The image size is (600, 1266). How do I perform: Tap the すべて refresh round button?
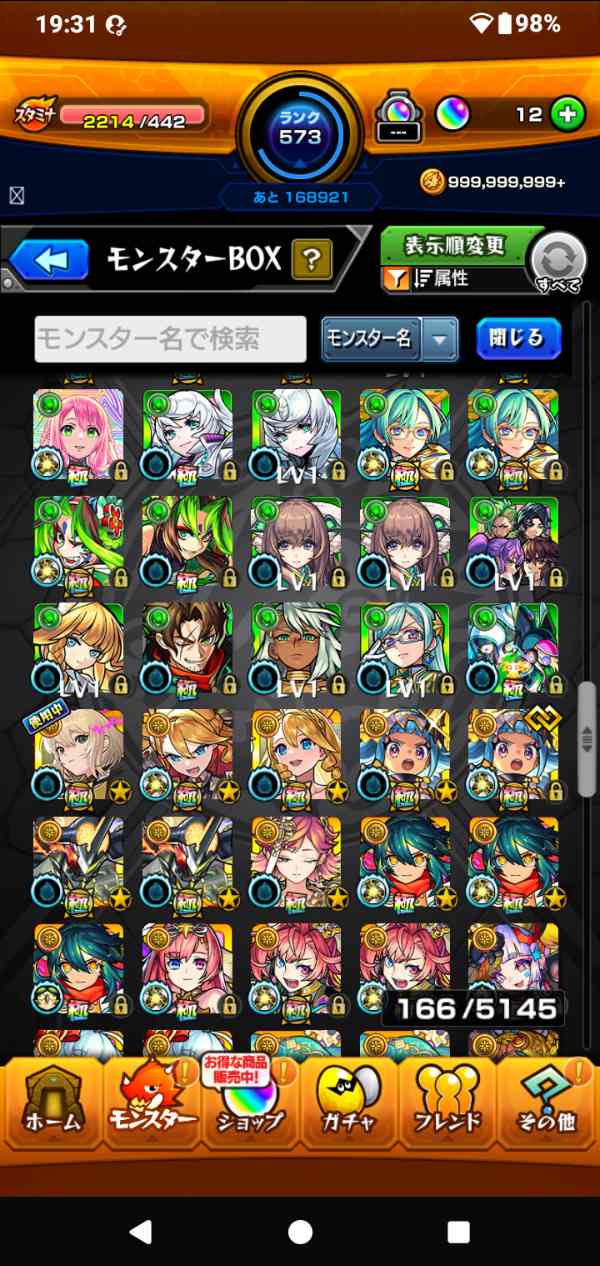pyautogui.click(x=557, y=263)
